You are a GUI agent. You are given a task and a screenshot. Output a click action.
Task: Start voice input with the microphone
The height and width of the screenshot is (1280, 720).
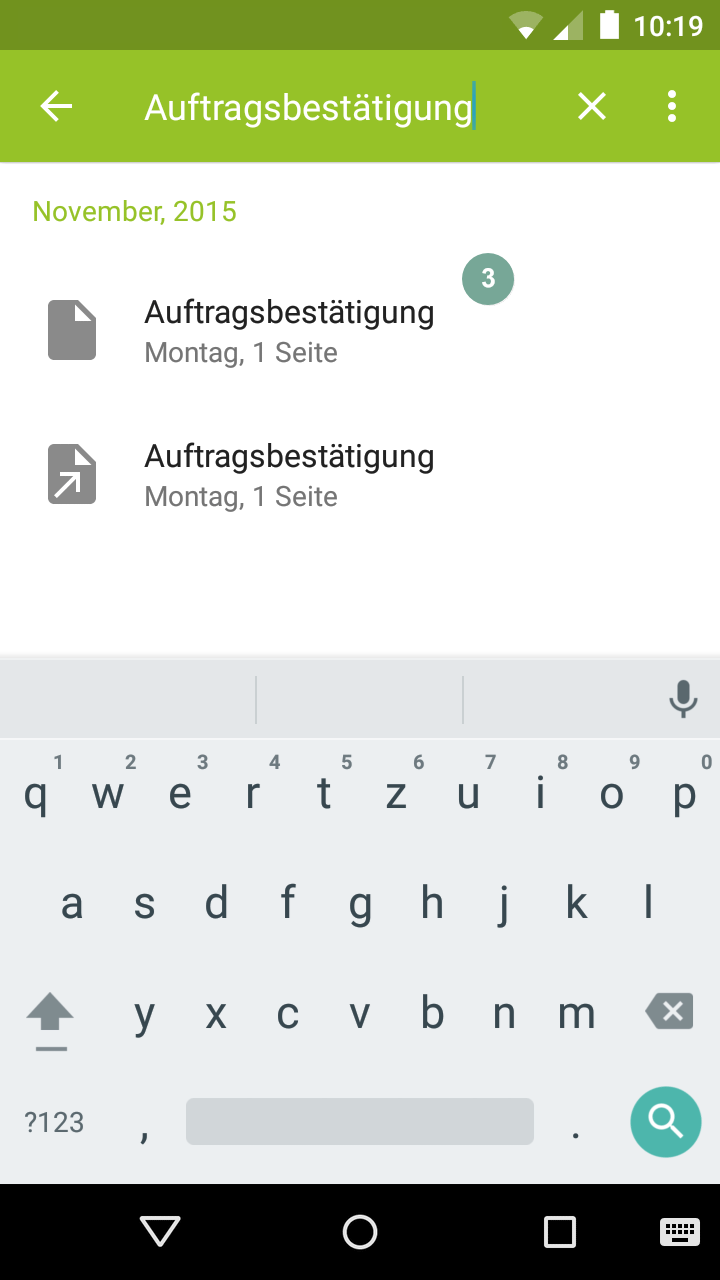pyautogui.click(x=683, y=699)
